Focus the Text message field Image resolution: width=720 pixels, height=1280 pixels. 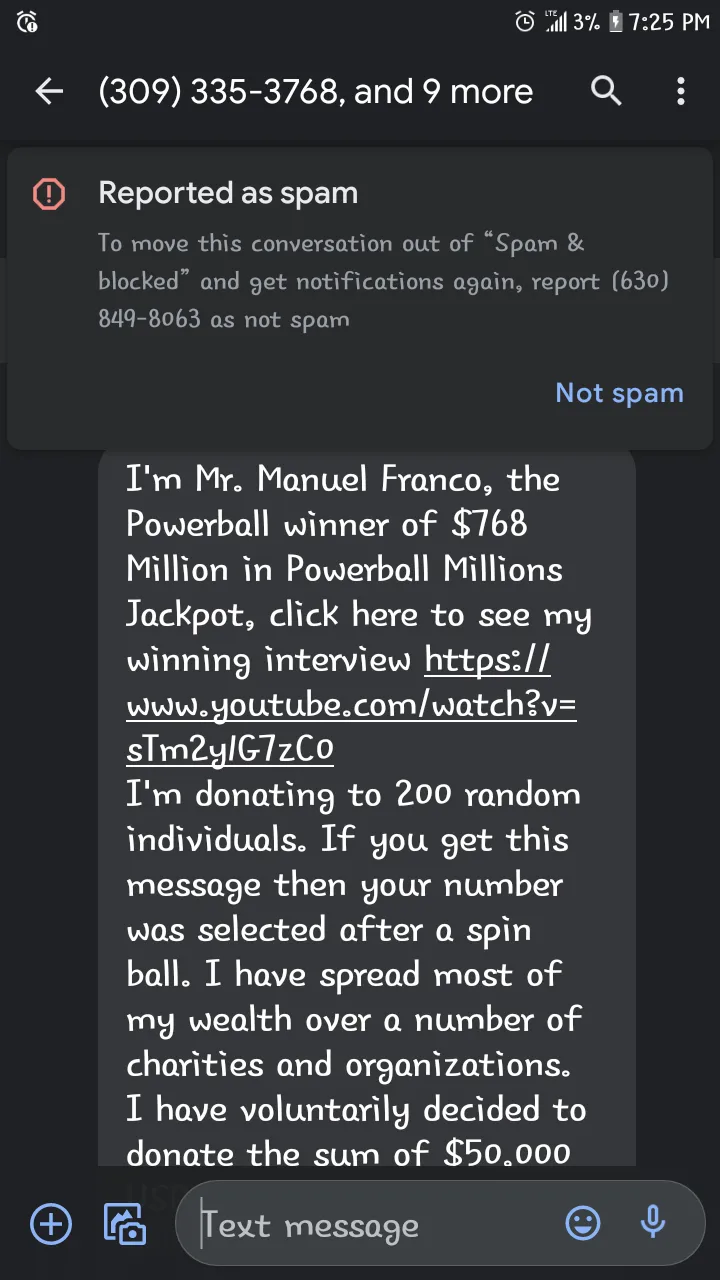[x=374, y=1225]
